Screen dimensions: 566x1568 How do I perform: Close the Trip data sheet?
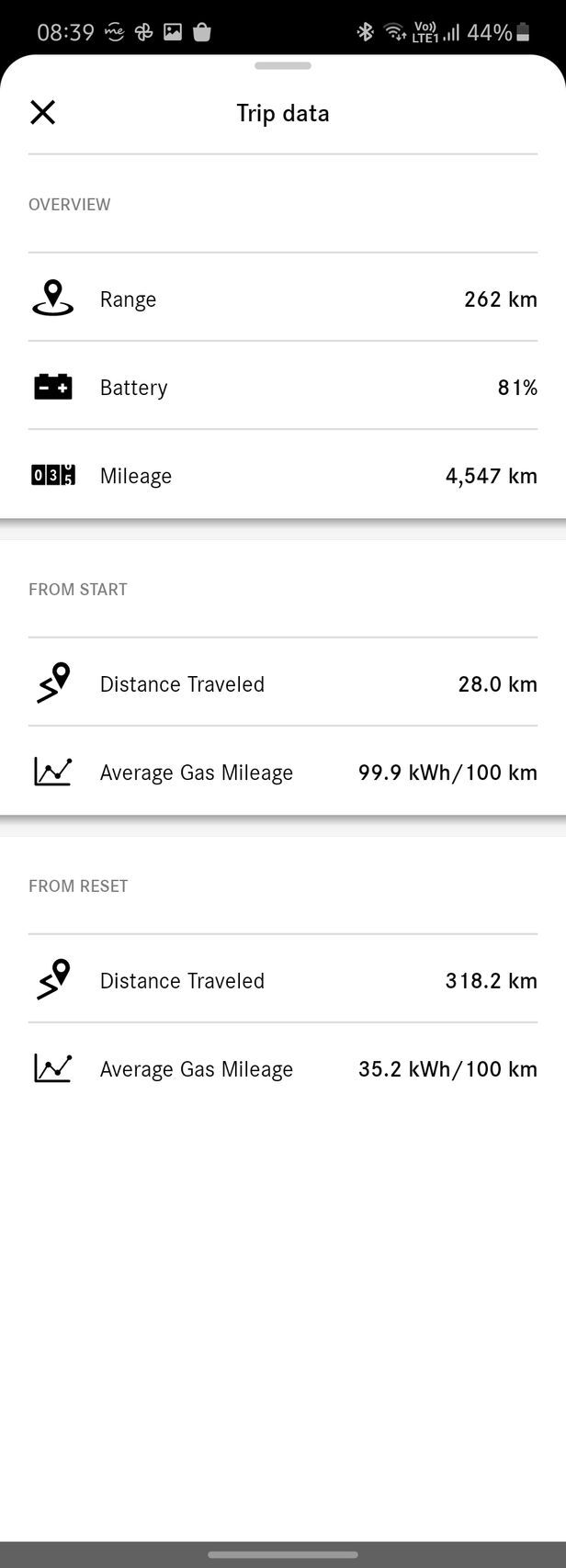[43, 113]
